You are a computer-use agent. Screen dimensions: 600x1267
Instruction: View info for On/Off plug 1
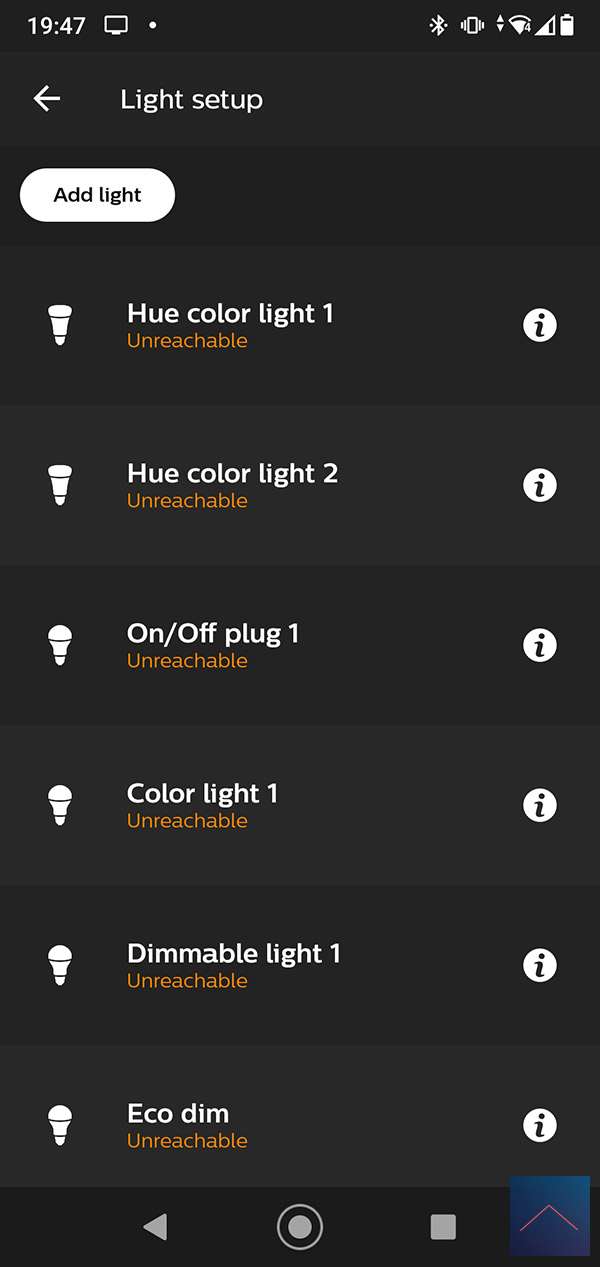click(540, 645)
